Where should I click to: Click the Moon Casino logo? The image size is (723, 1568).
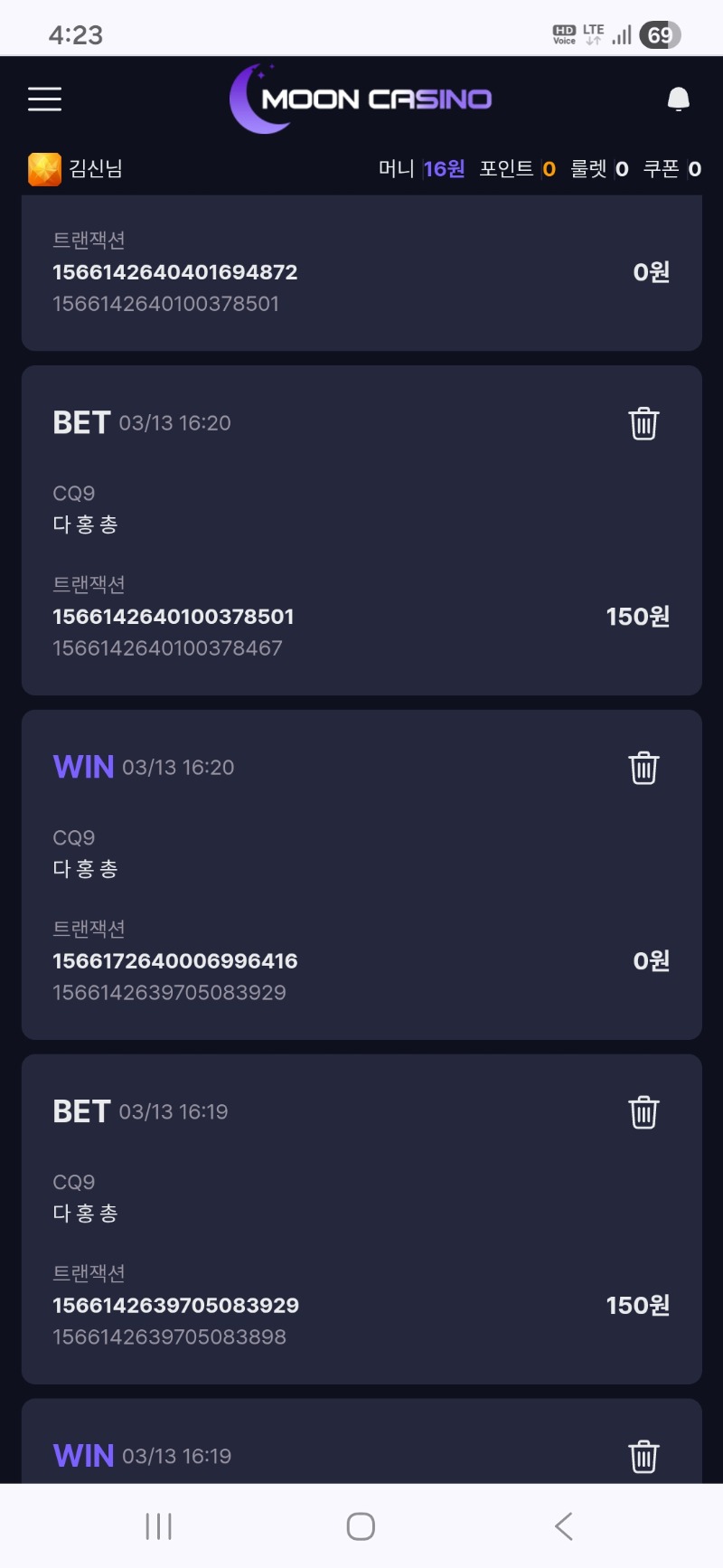[361, 98]
